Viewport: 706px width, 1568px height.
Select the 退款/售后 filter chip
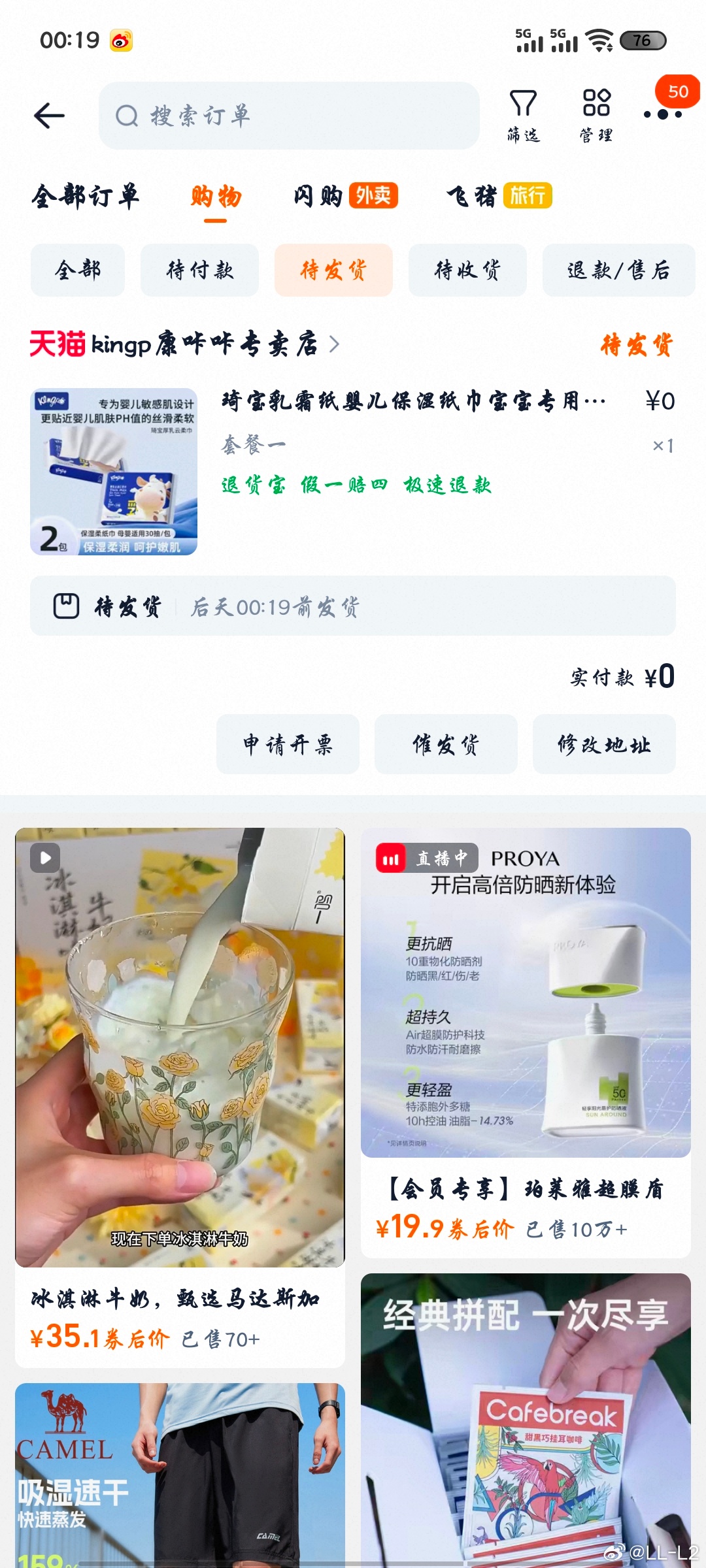click(x=618, y=270)
